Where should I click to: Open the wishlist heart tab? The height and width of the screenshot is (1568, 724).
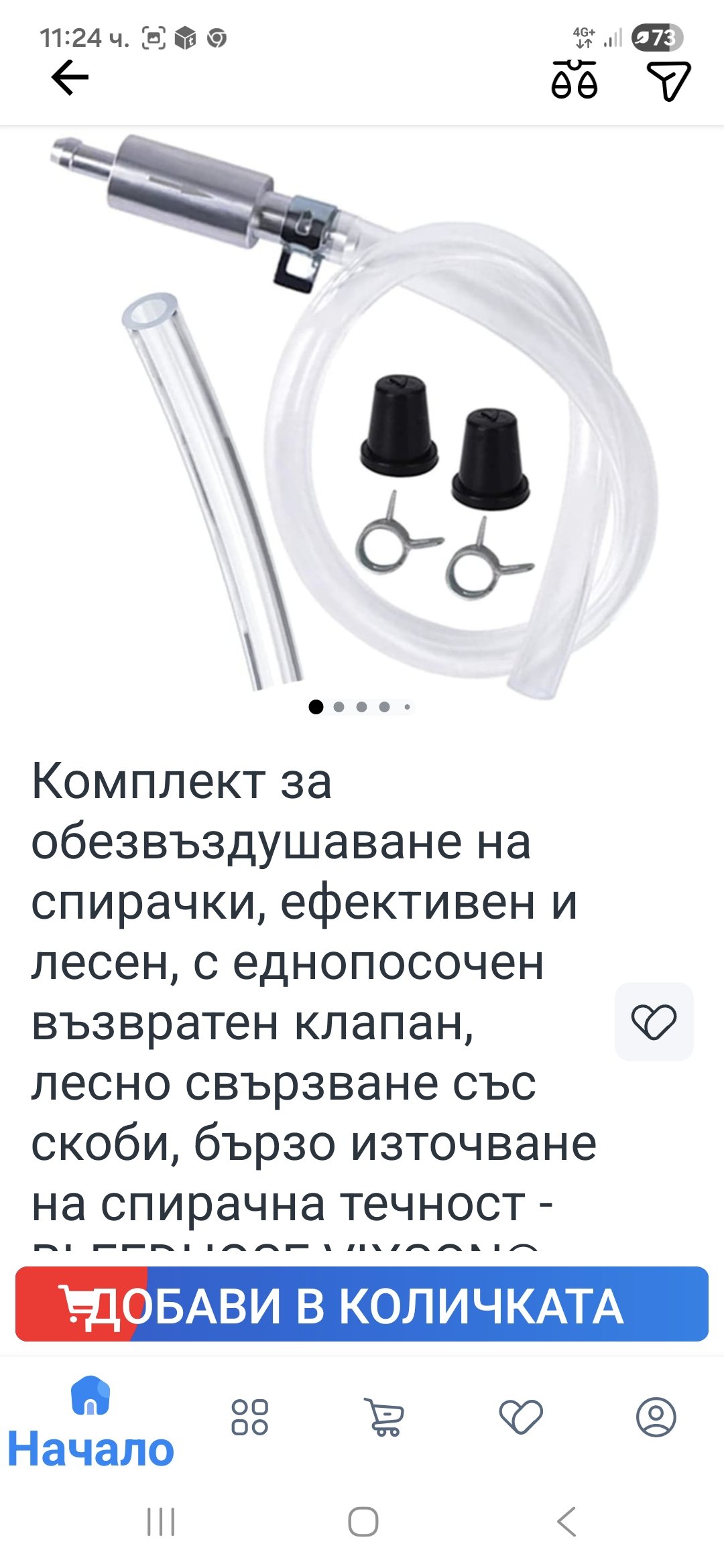(521, 1417)
